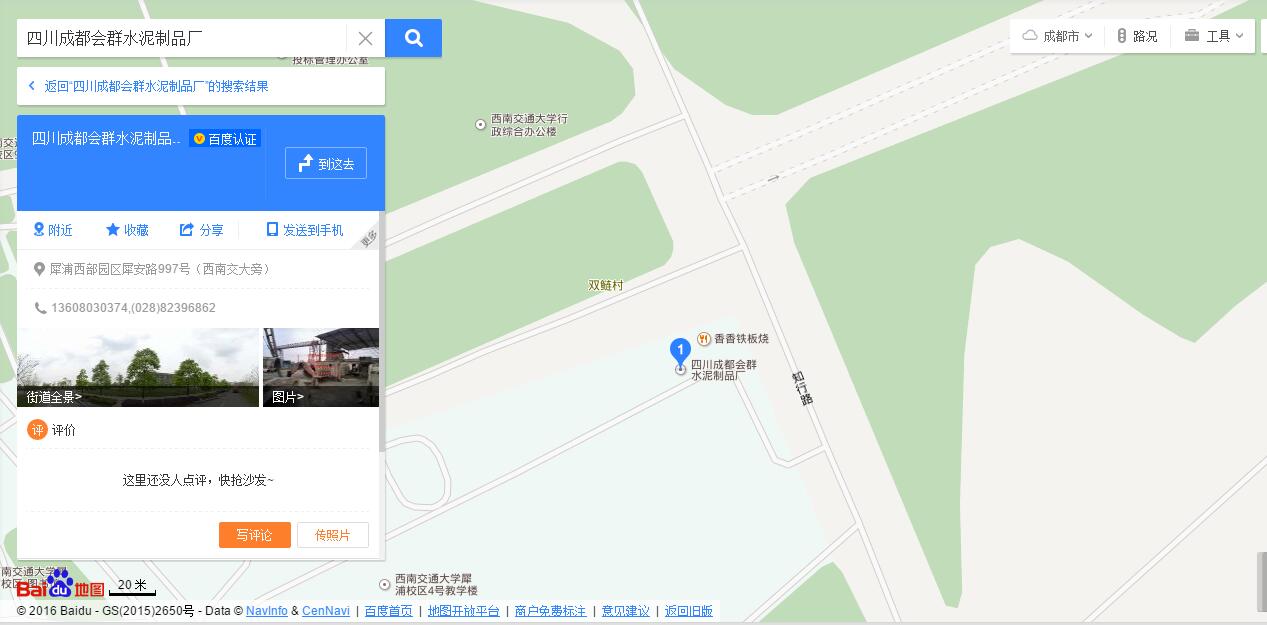
Task: Expand the 成都市 city dropdown
Action: coord(1058,36)
